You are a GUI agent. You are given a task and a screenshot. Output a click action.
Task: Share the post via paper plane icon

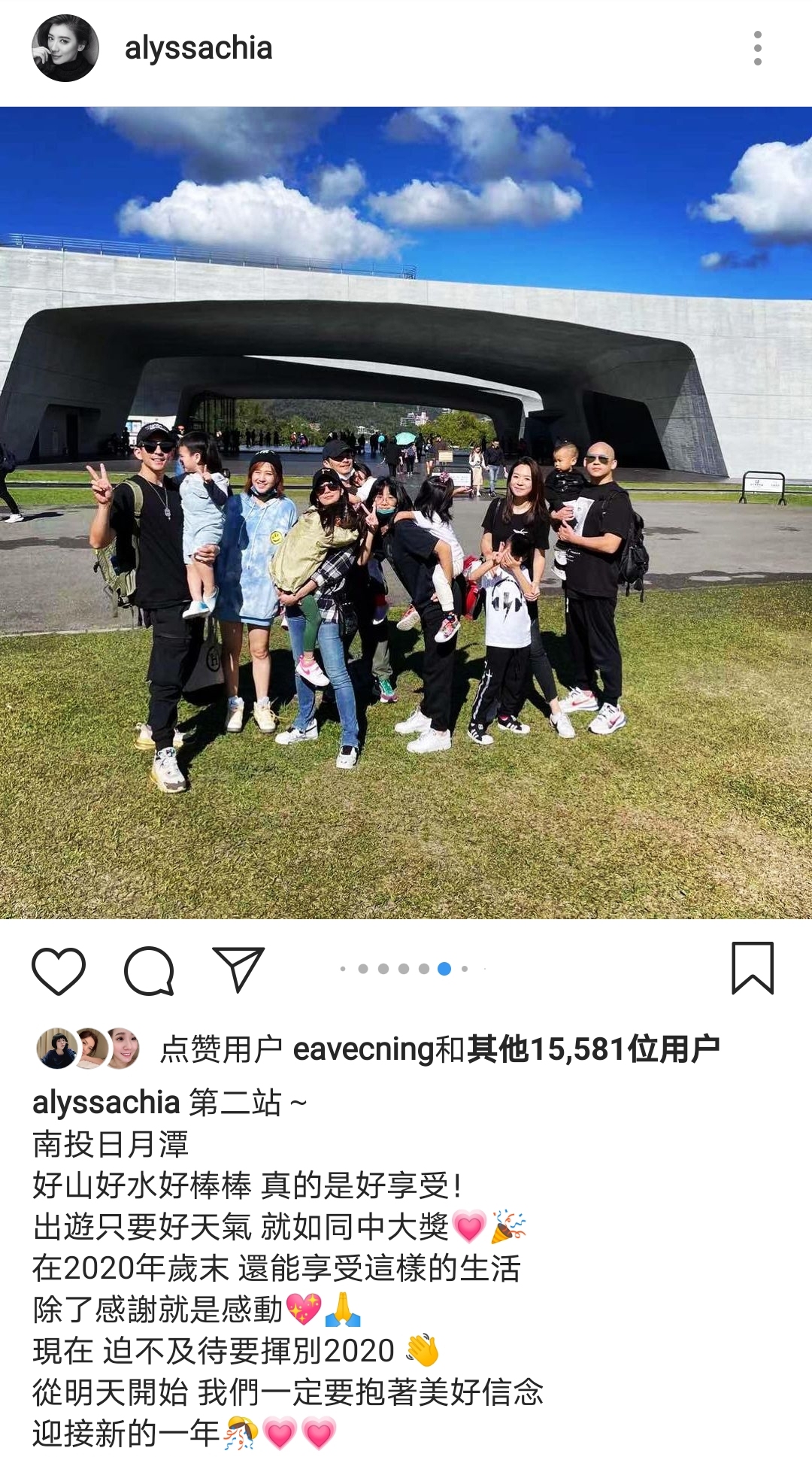(238, 969)
